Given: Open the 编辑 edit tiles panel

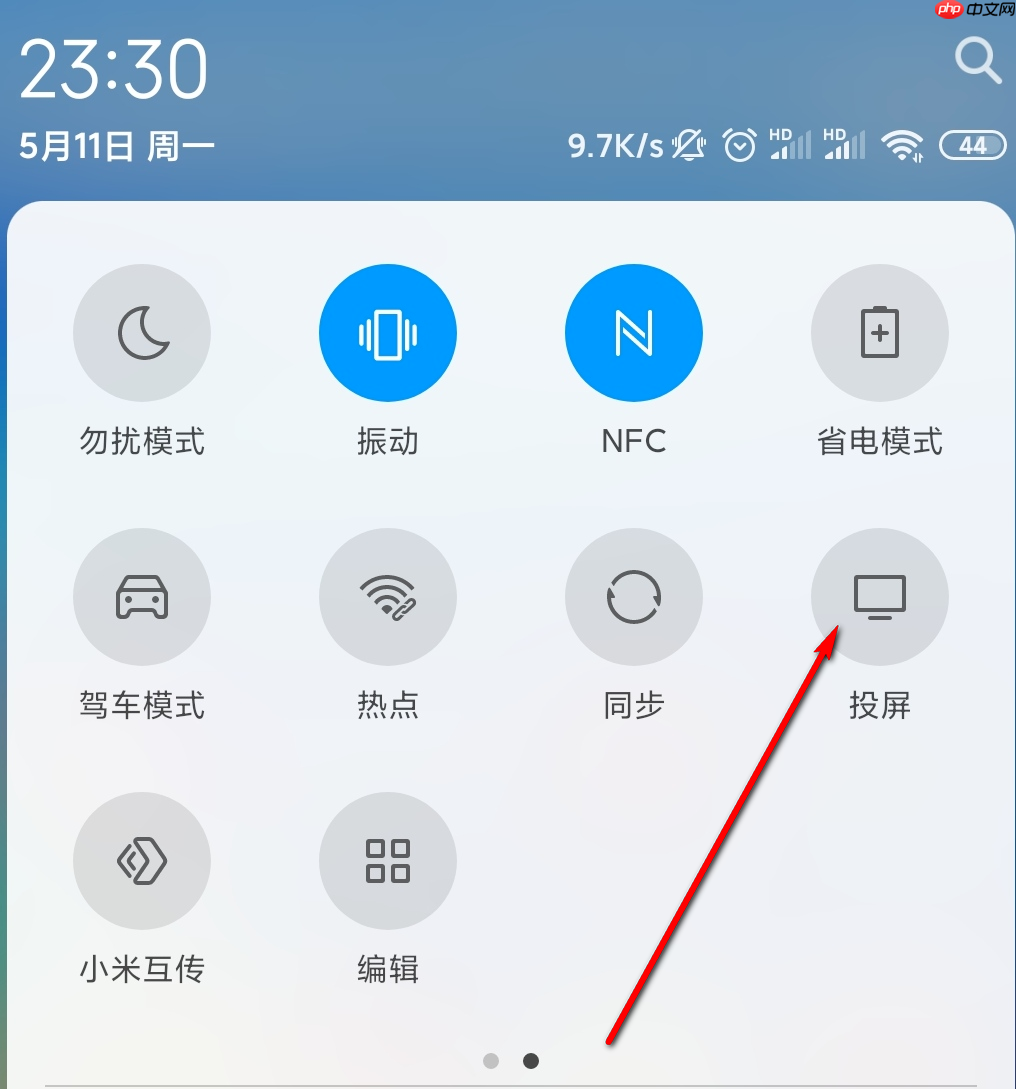Looking at the screenshot, I should click(x=388, y=860).
